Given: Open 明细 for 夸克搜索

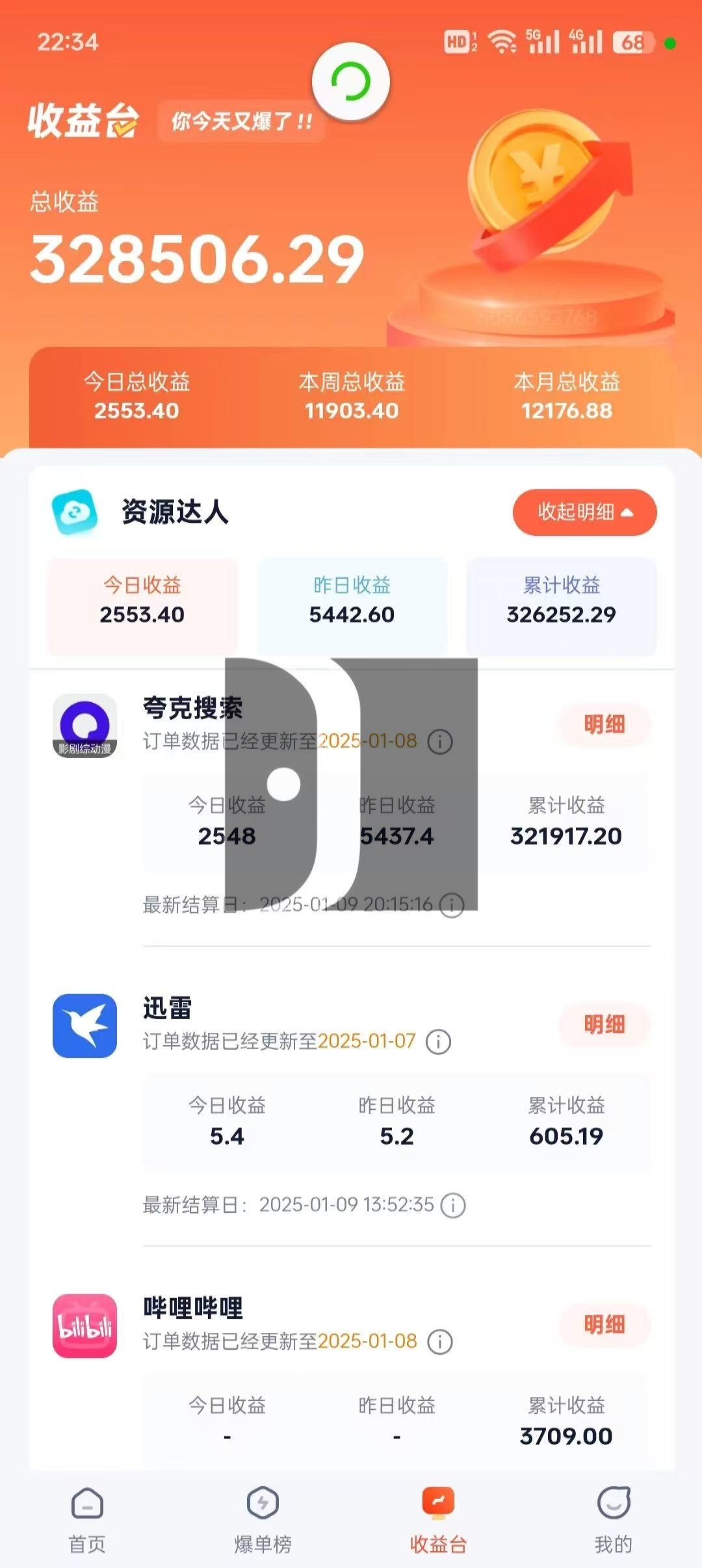Looking at the screenshot, I should click(604, 724).
